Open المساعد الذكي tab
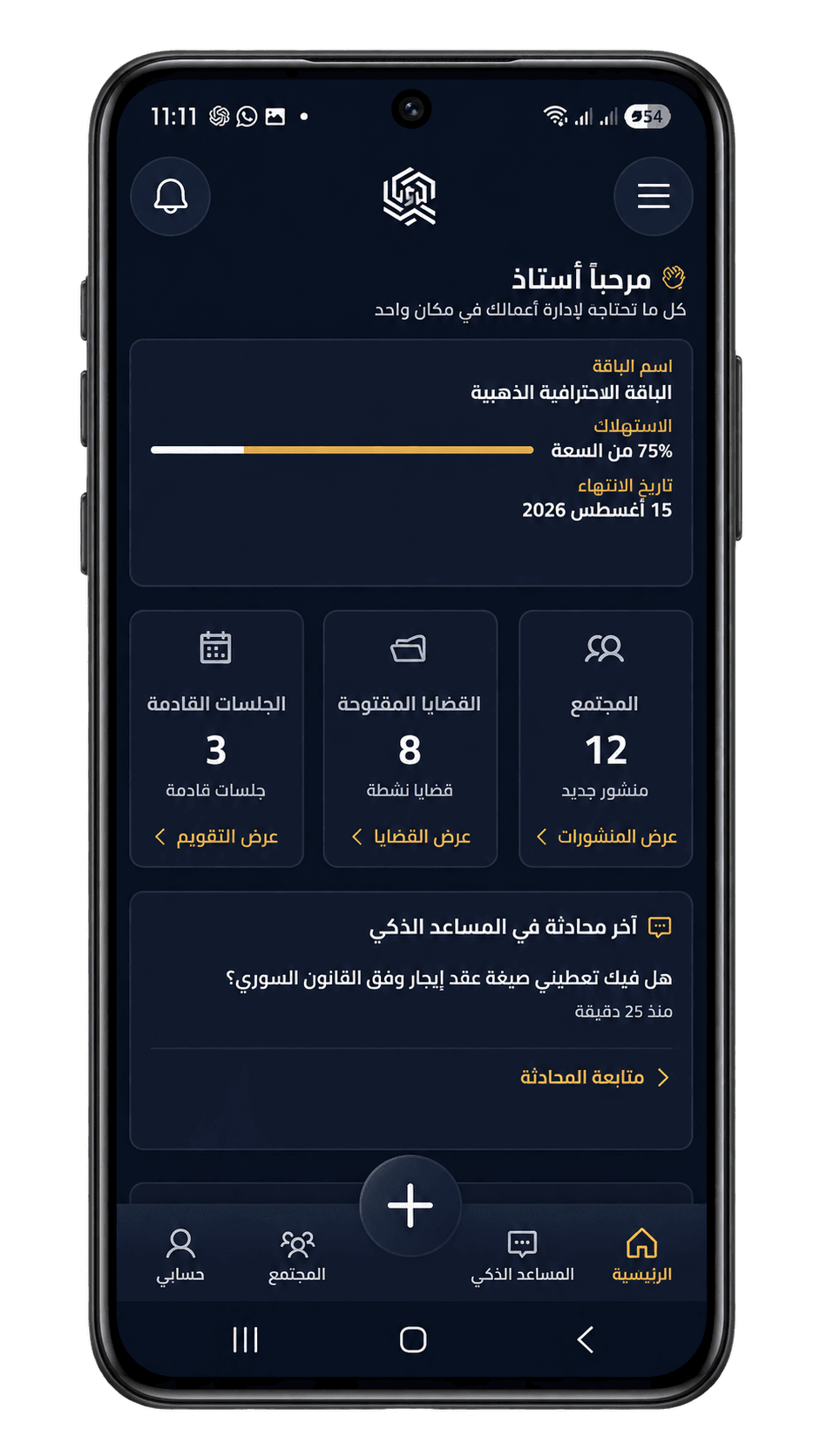Viewport: 820px width, 1456px height. pos(522,1256)
